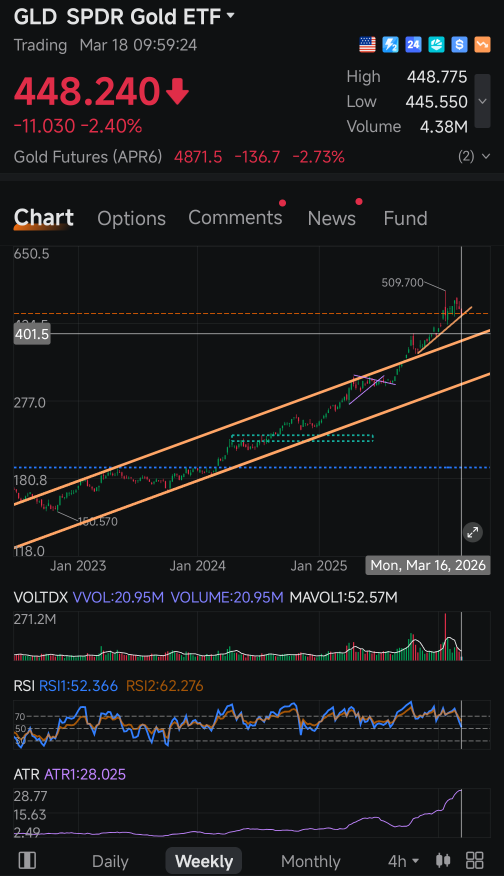The width and height of the screenshot is (504, 876).
Task: Open the Fund tab
Action: coord(405,218)
